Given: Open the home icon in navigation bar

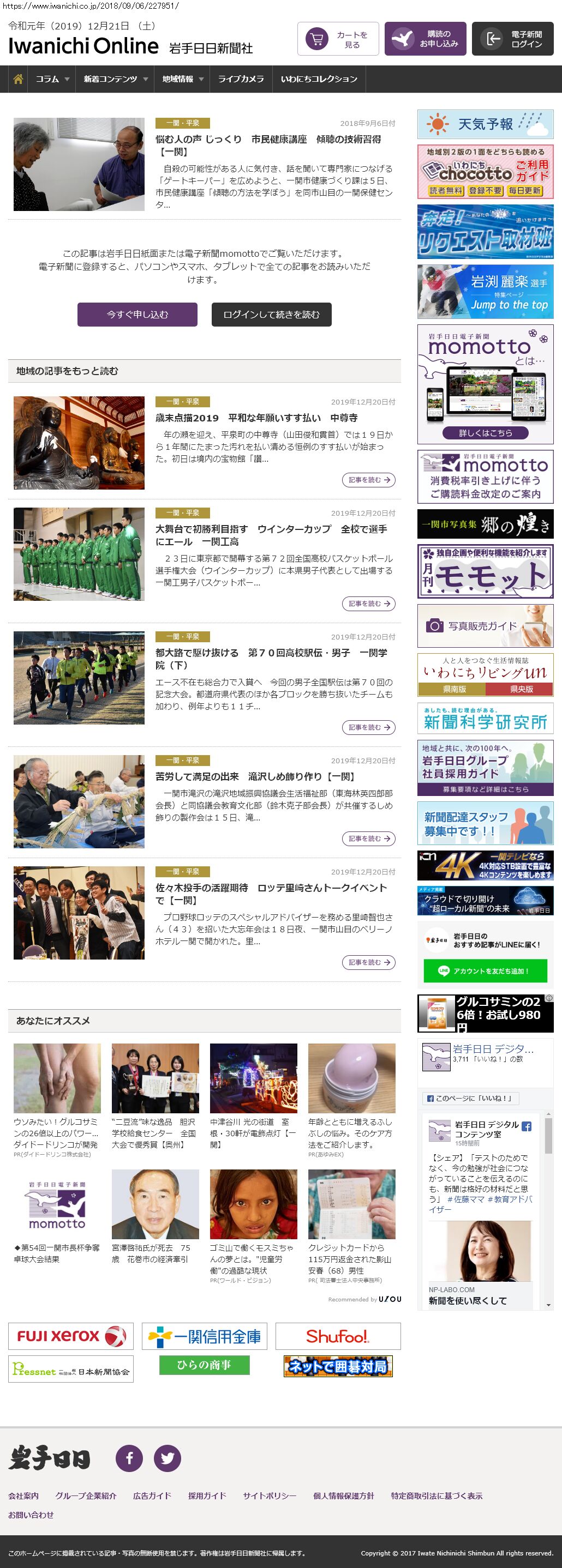Looking at the screenshot, I should coord(18,79).
